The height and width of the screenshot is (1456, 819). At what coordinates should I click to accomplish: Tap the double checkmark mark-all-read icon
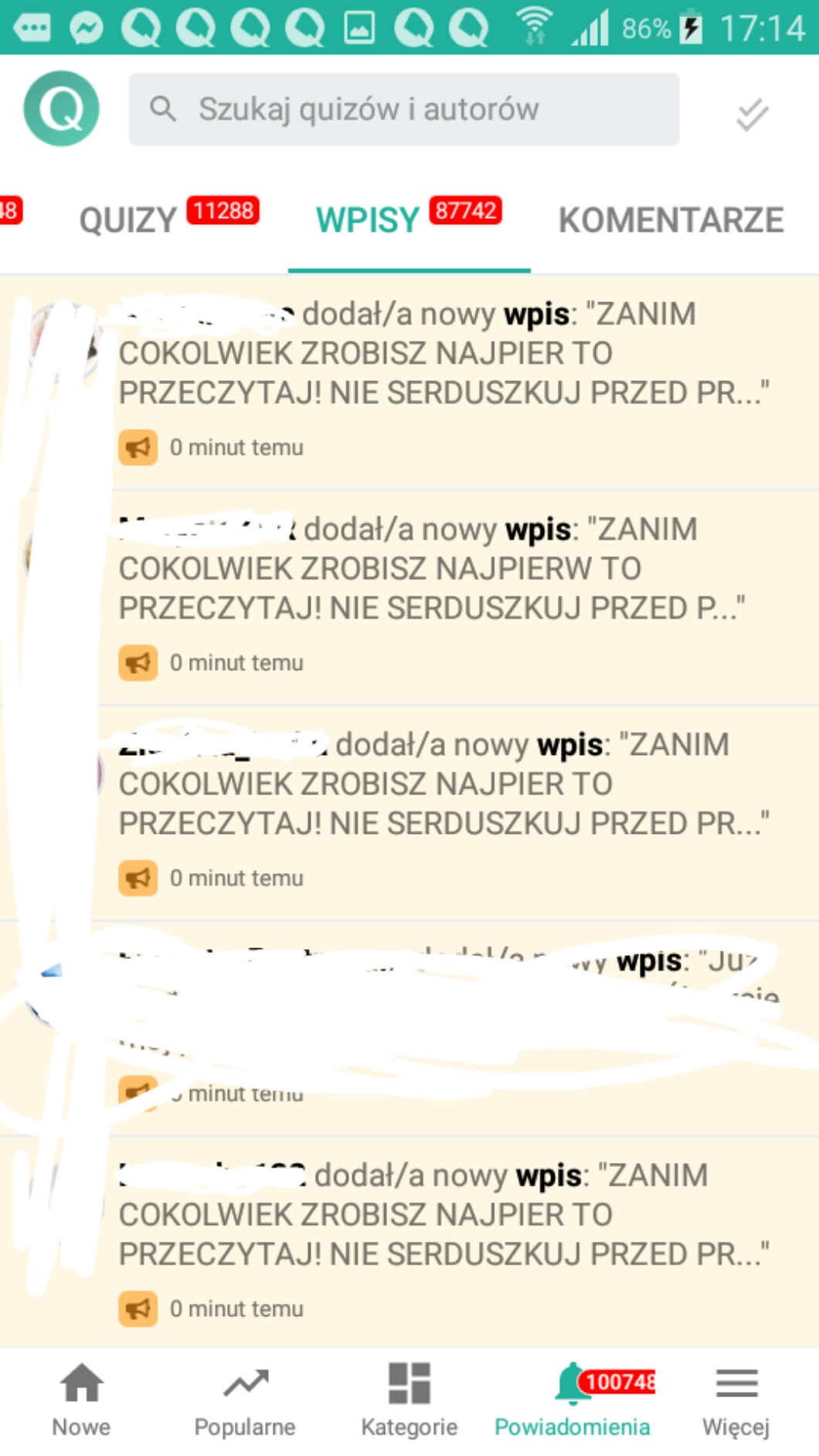[752, 114]
